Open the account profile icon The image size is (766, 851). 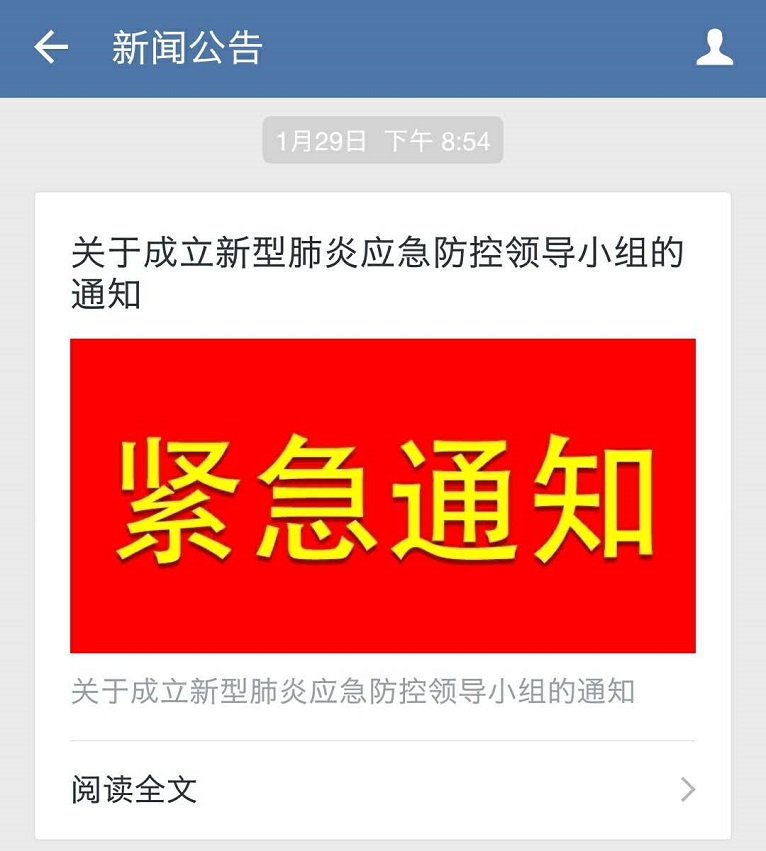click(x=714, y=47)
